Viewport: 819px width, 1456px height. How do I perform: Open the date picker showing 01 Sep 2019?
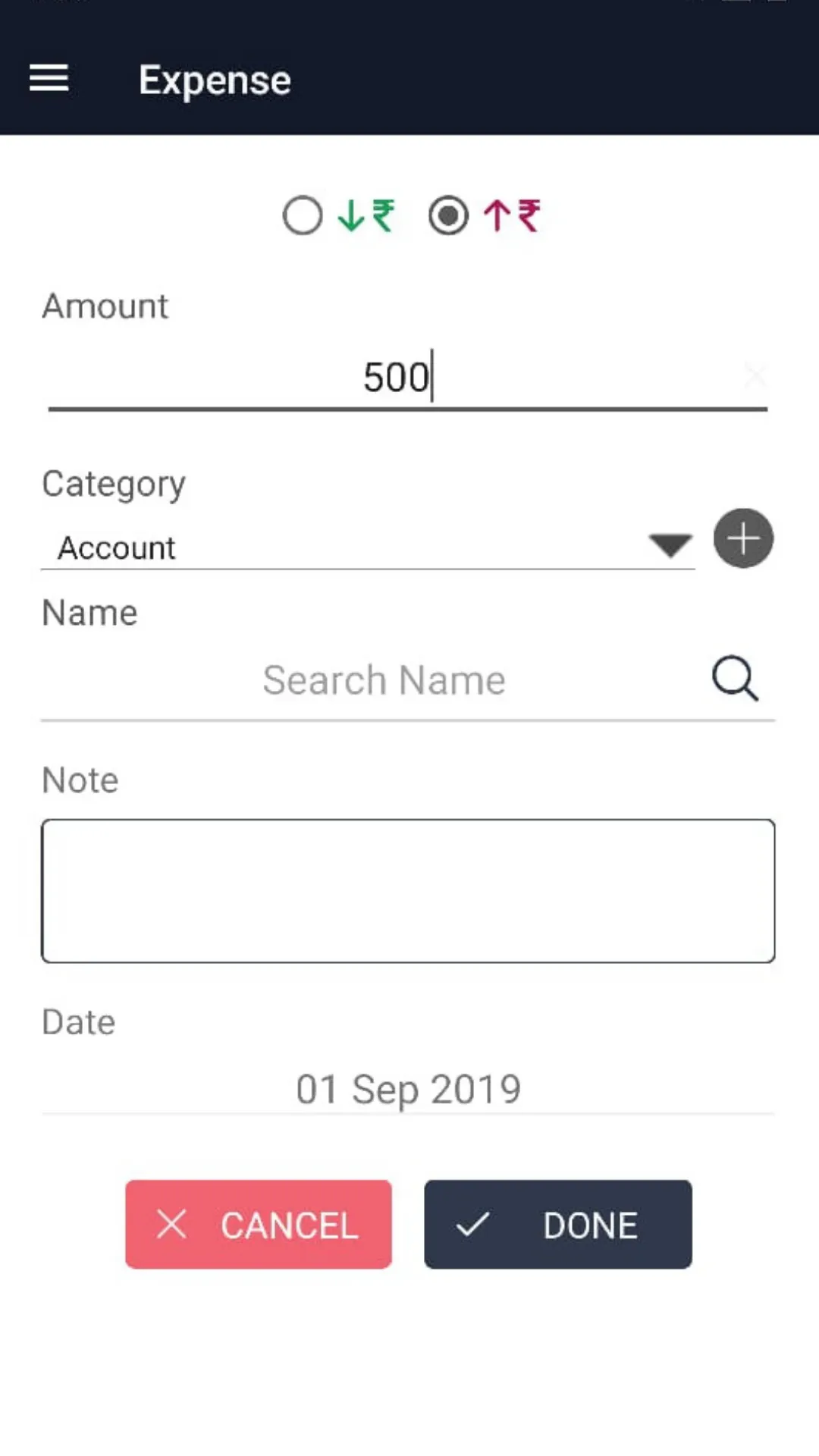(x=408, y=1087)
